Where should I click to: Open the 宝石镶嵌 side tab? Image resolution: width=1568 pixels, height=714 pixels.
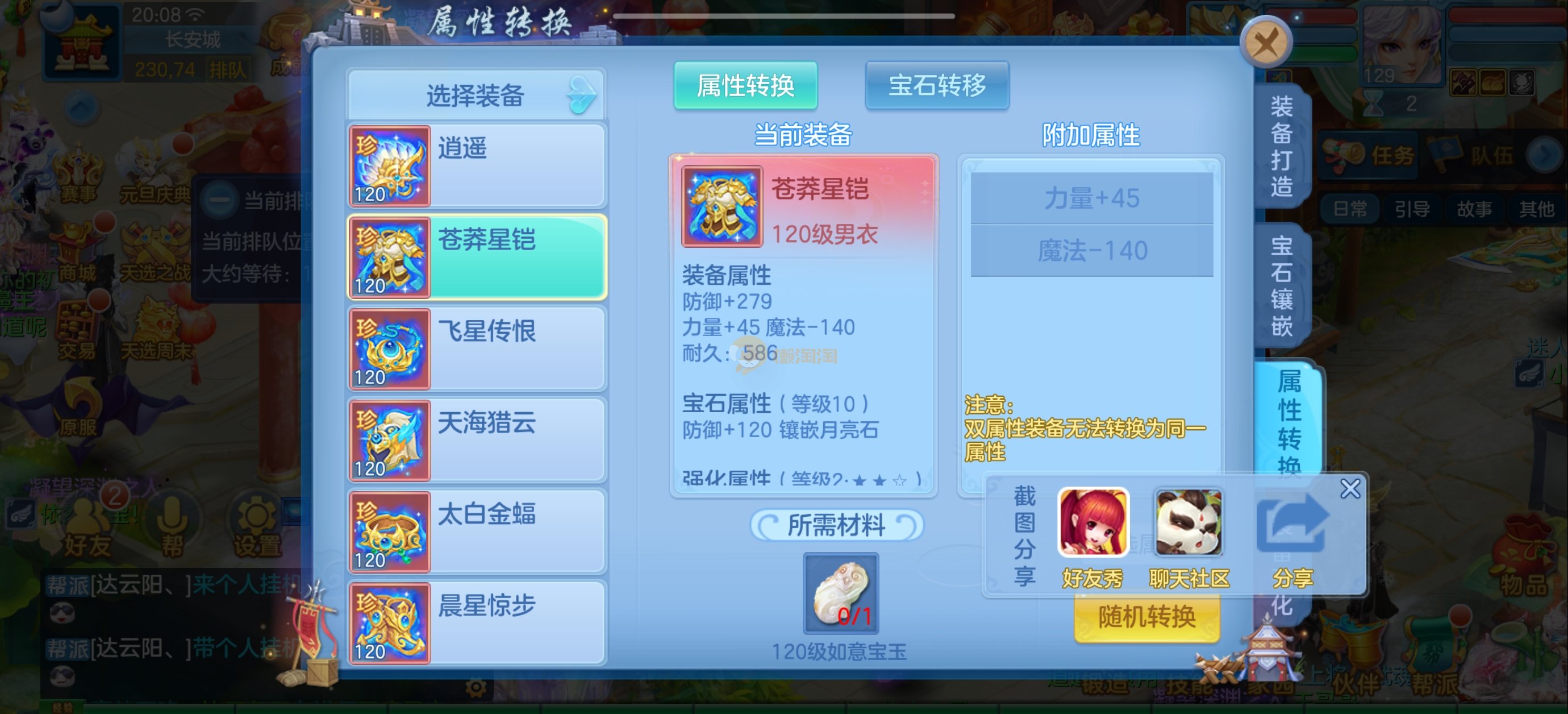[x=1281, y=285]
